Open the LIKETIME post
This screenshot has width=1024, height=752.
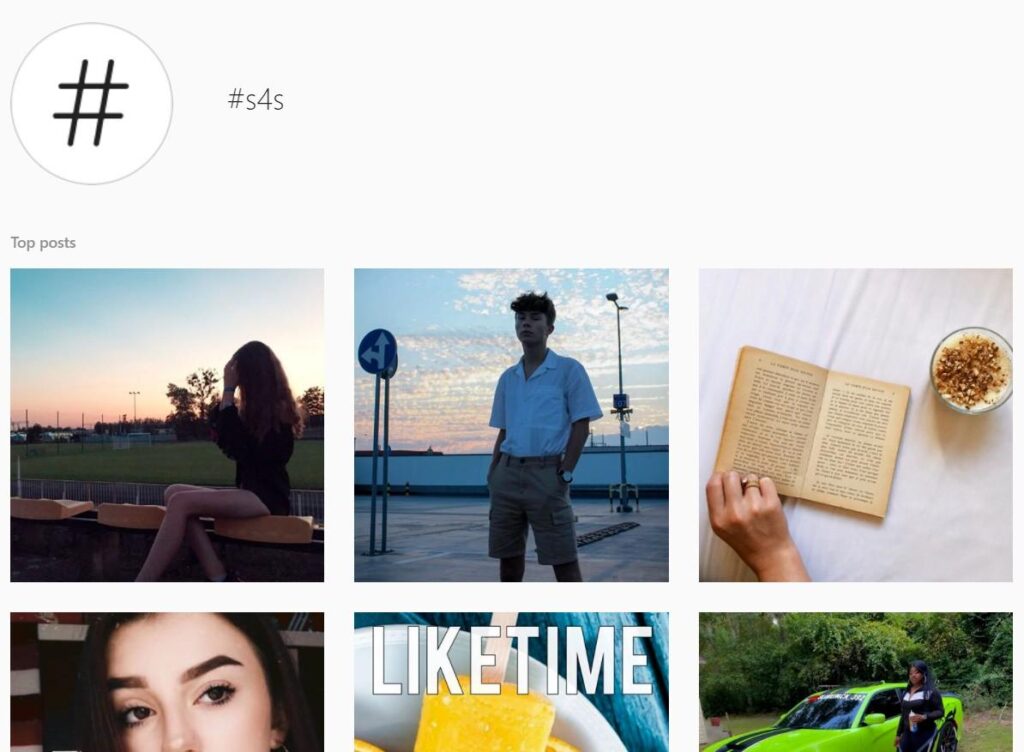(x=511, y=682)
